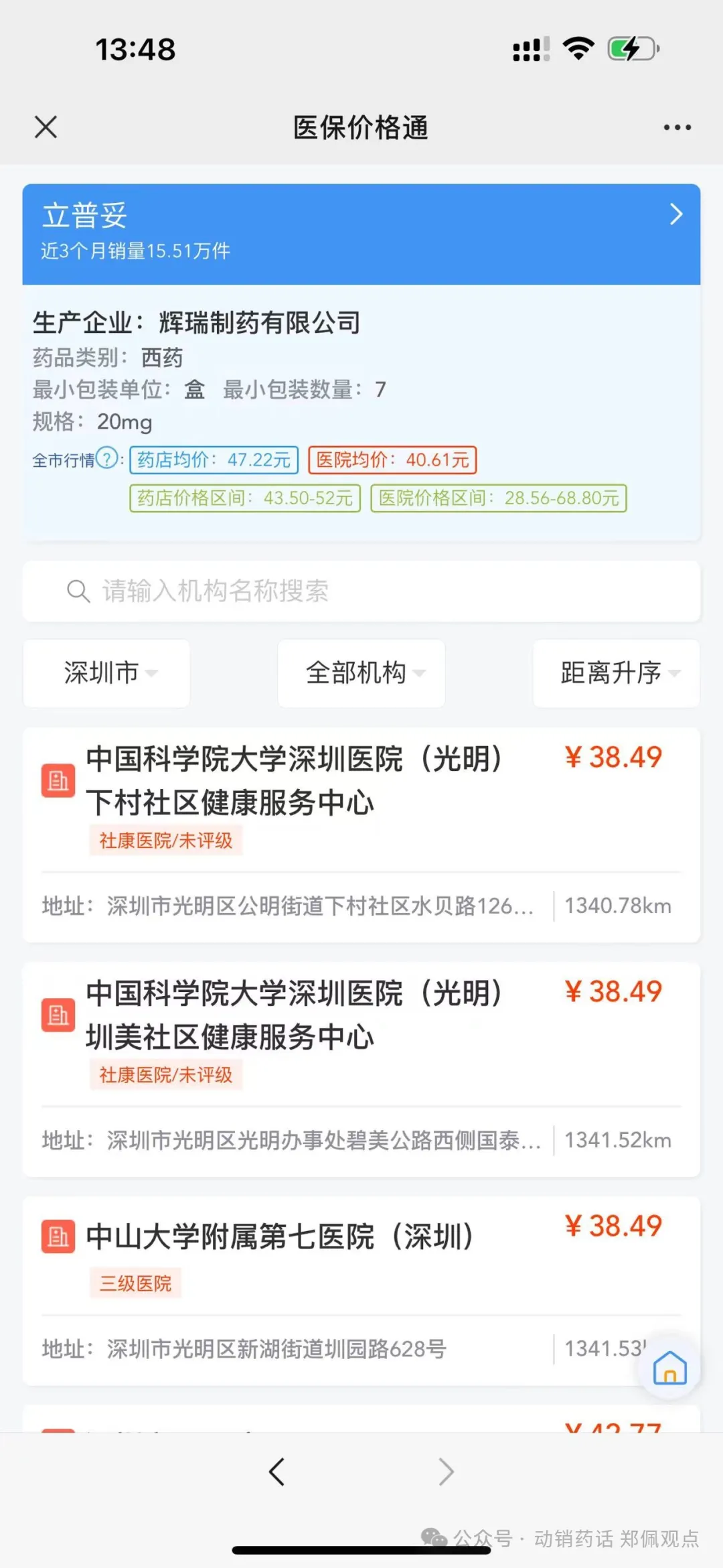Change the 距离升序 sort order

(x=616, y=672)
